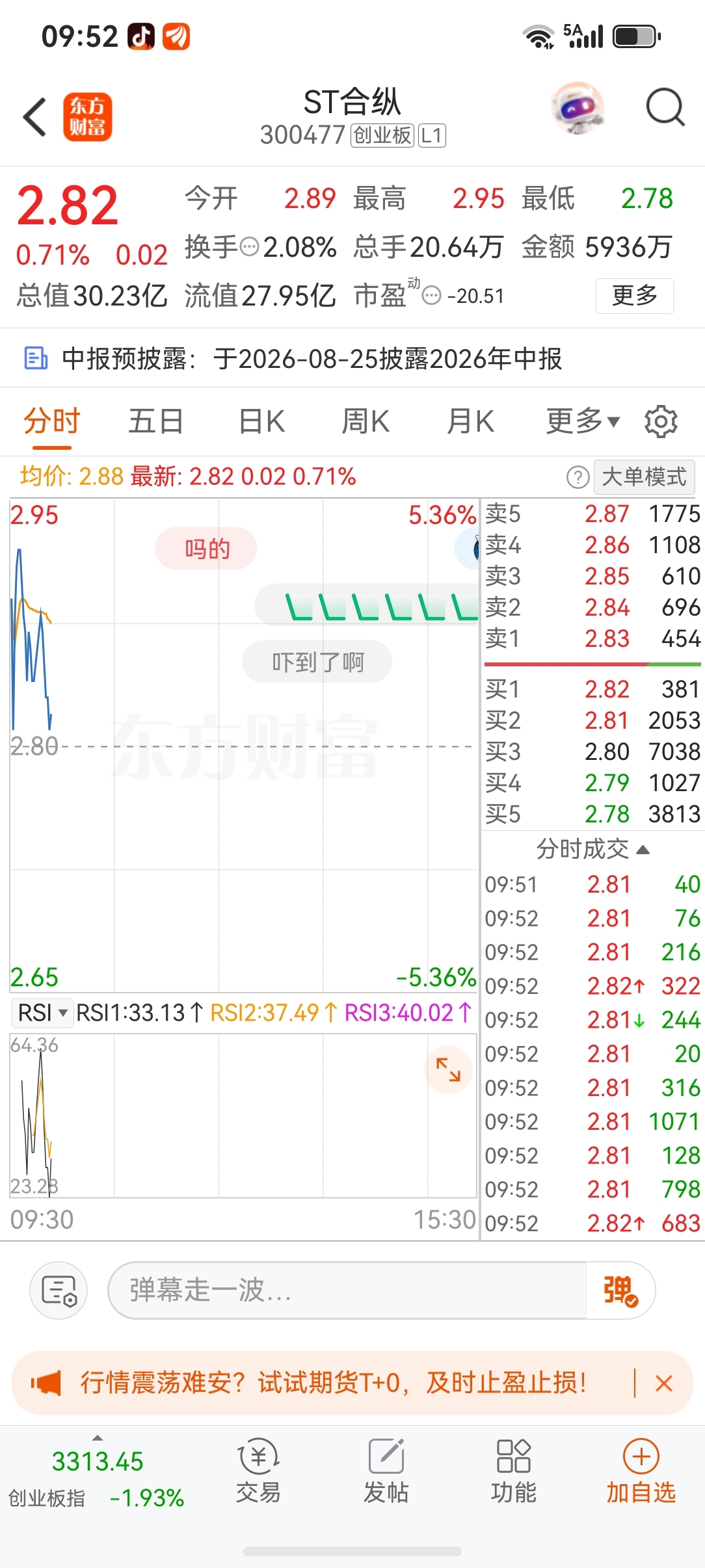Open the RSI indicator dropdown
The width and height of the screenshot is (705, 1568).
click(x=43, y=1012)
